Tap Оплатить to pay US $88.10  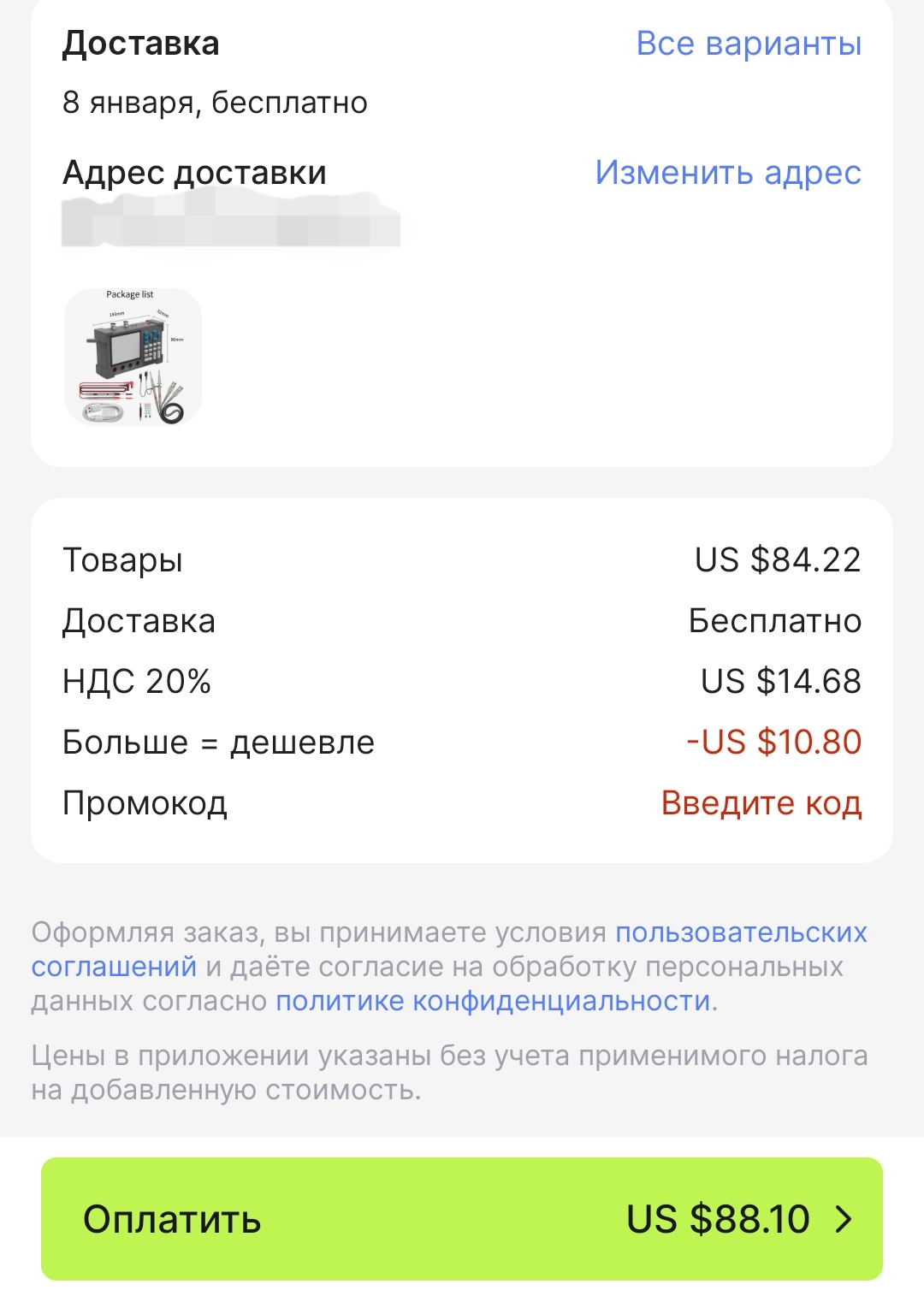(x=462, y=1218)
